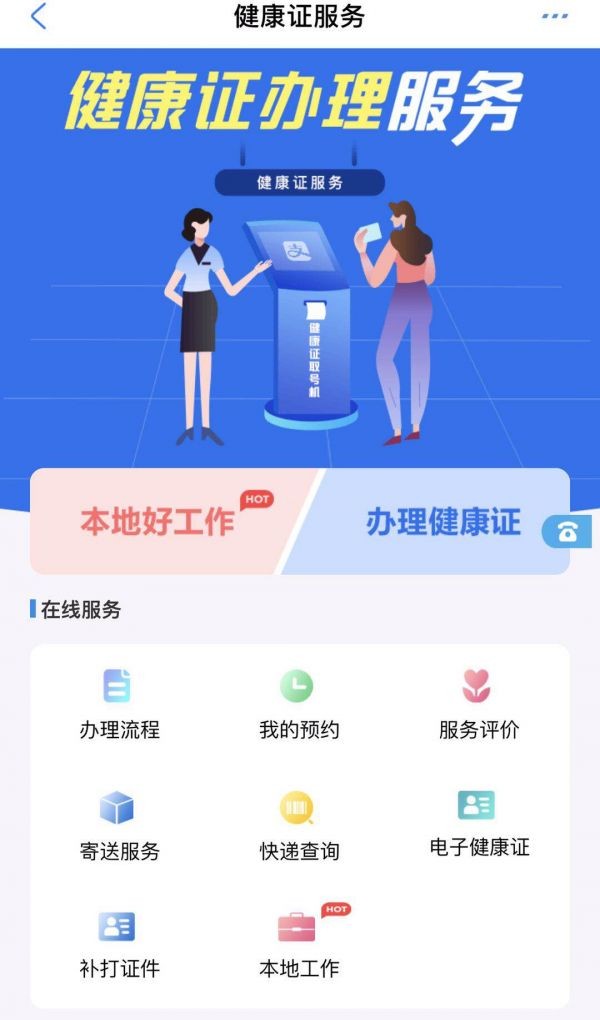The width and height of the screenshot is (600, 1020).
Task: Select 寄送服务 delivery option
Action: click(x=119, y=825)
